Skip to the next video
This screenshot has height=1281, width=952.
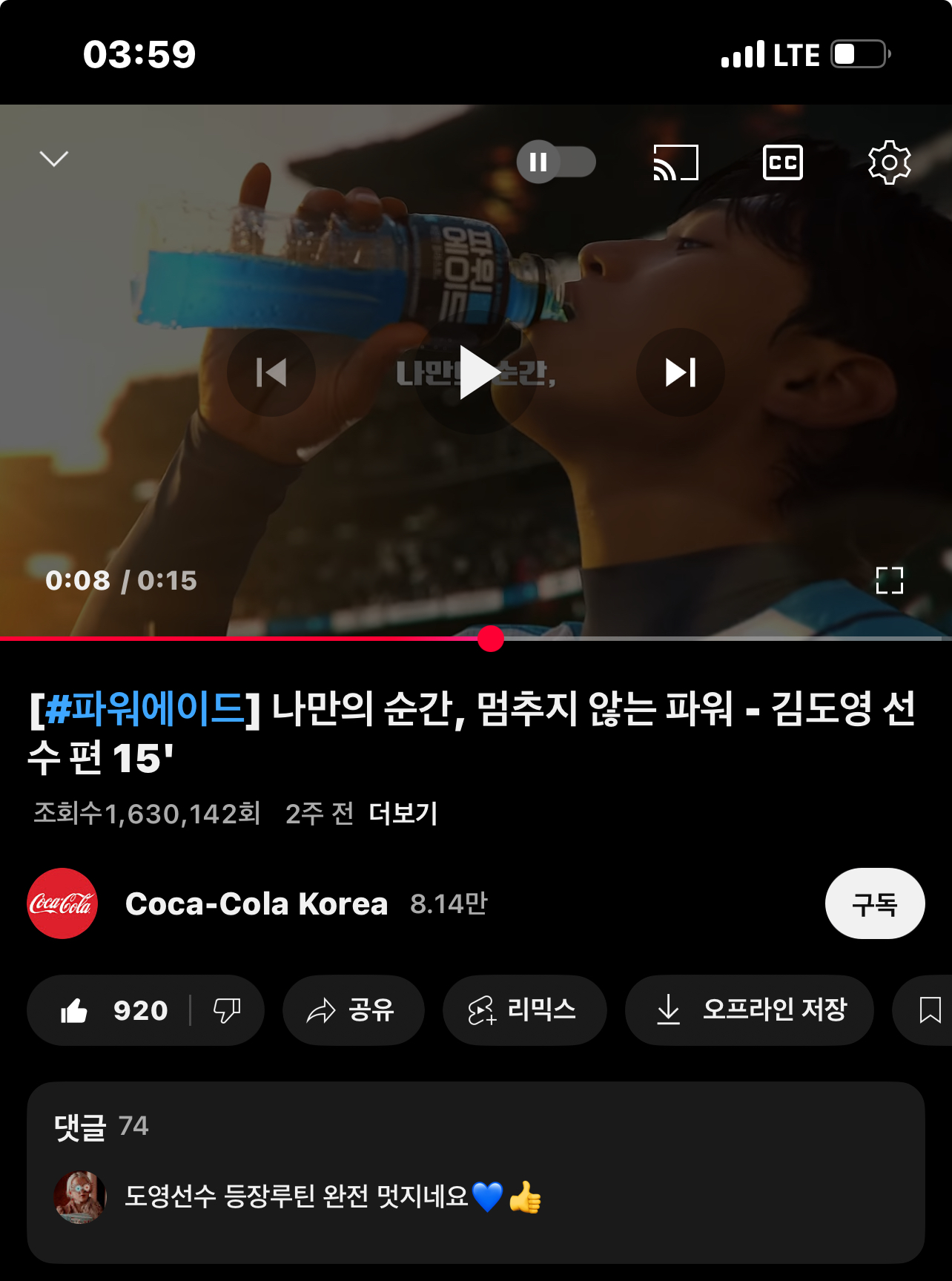(680, 372)
